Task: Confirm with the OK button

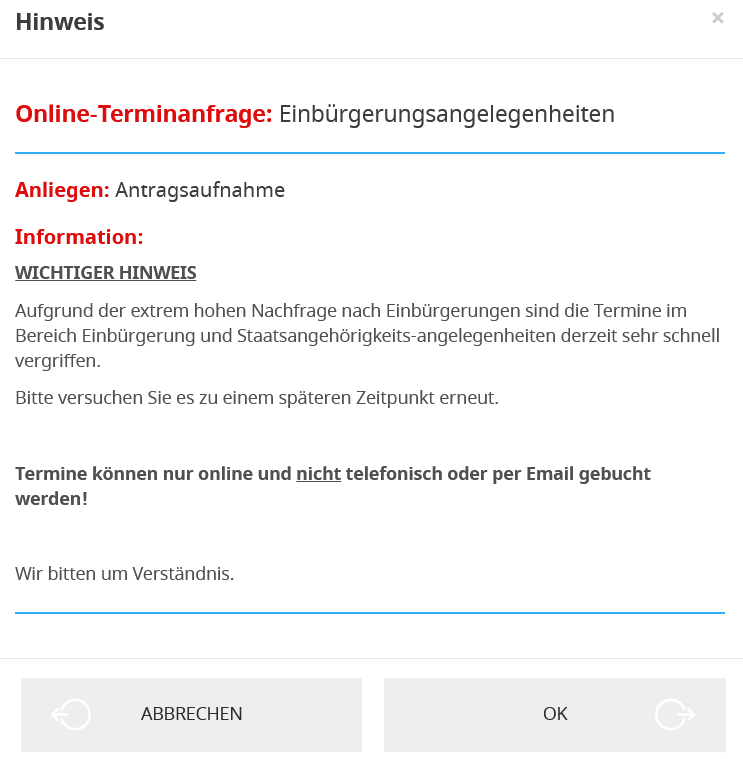Action: (555, 714)
